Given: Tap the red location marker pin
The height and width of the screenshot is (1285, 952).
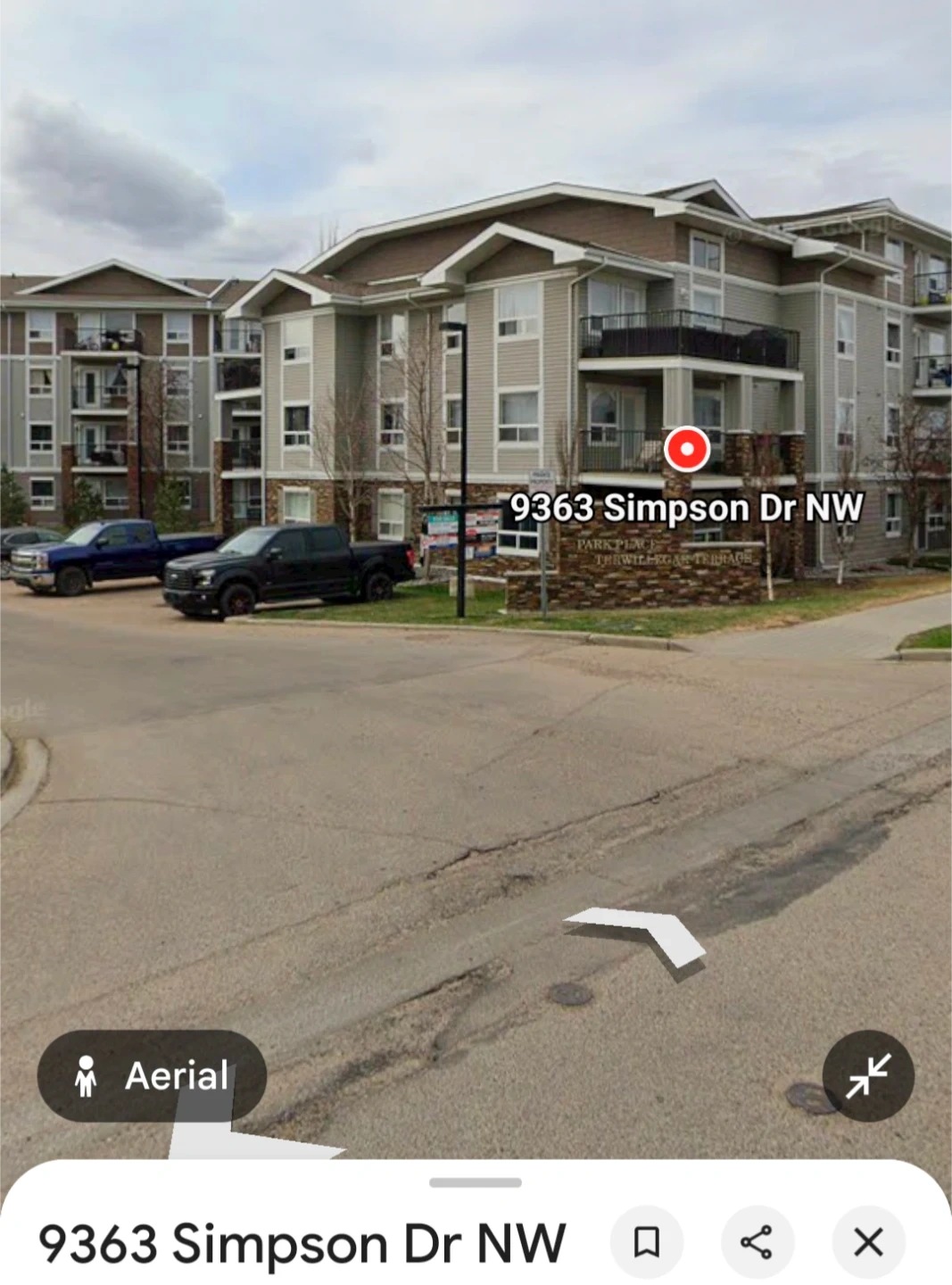Looking at the screenshot, I should 687,448.
